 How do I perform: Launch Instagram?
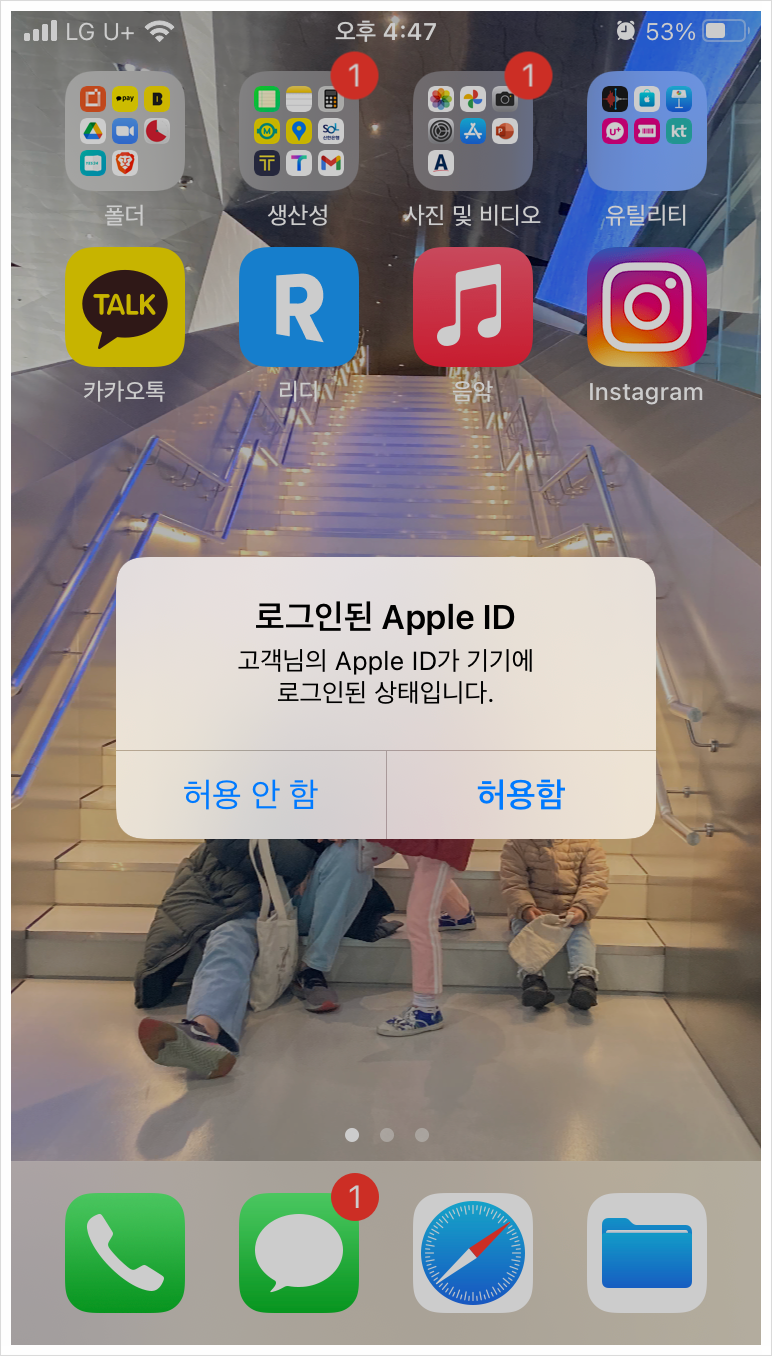pos(647,308)
